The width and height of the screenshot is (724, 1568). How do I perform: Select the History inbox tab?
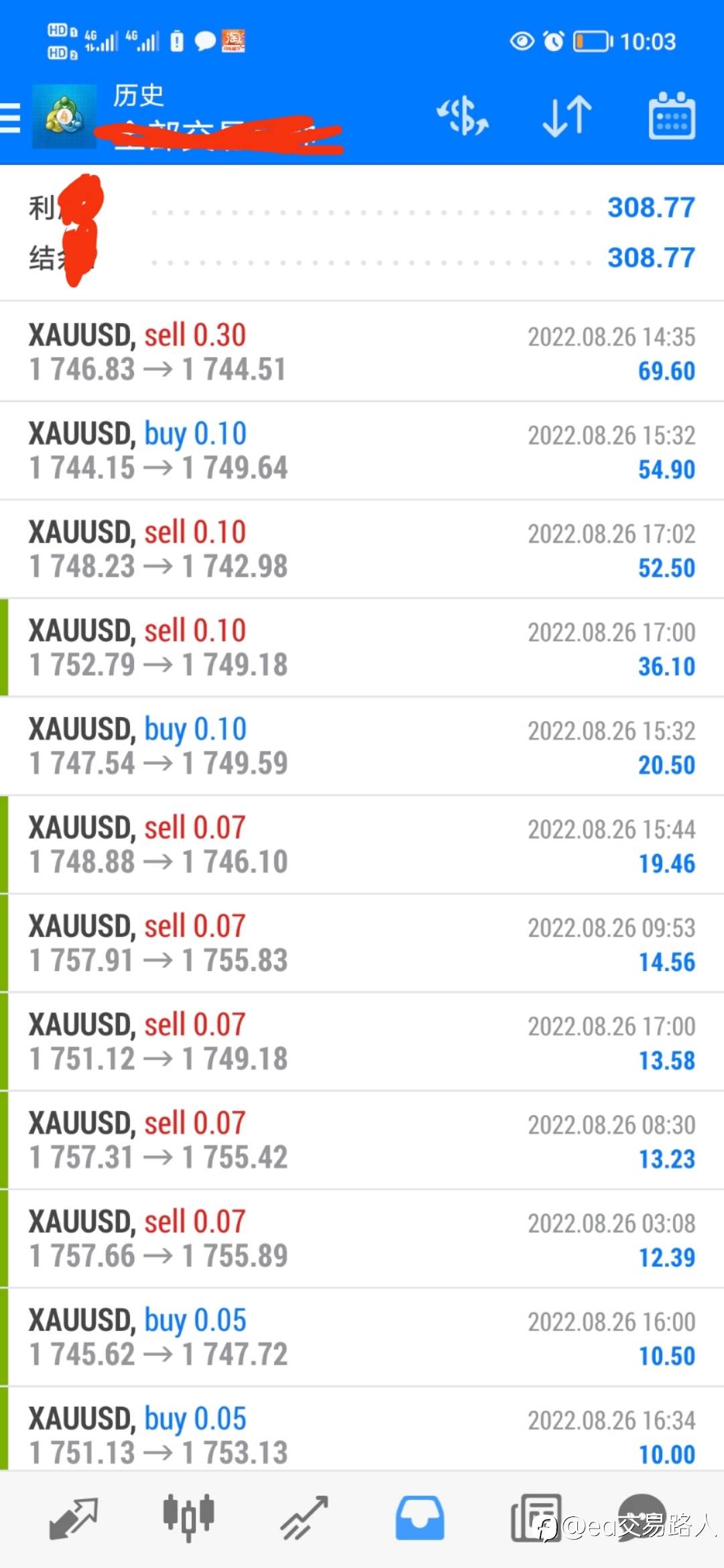coord(420,1518)
